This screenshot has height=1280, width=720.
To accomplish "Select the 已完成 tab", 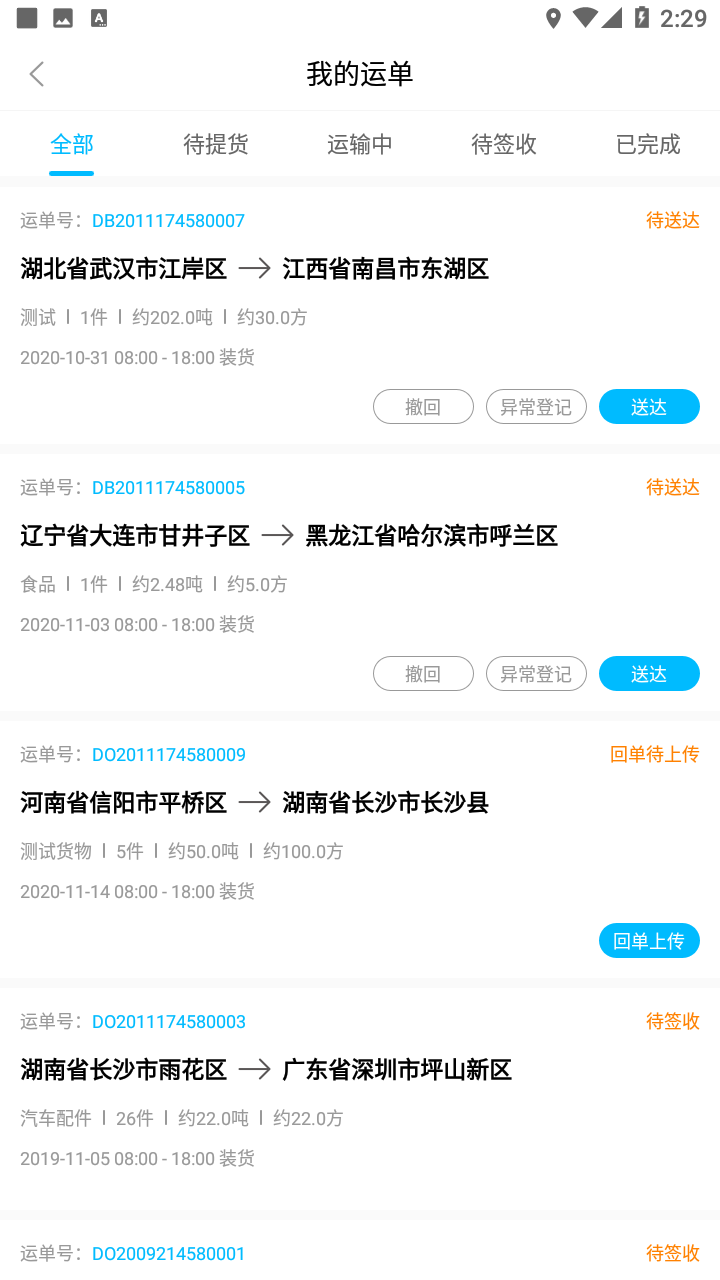I will 647,144.
